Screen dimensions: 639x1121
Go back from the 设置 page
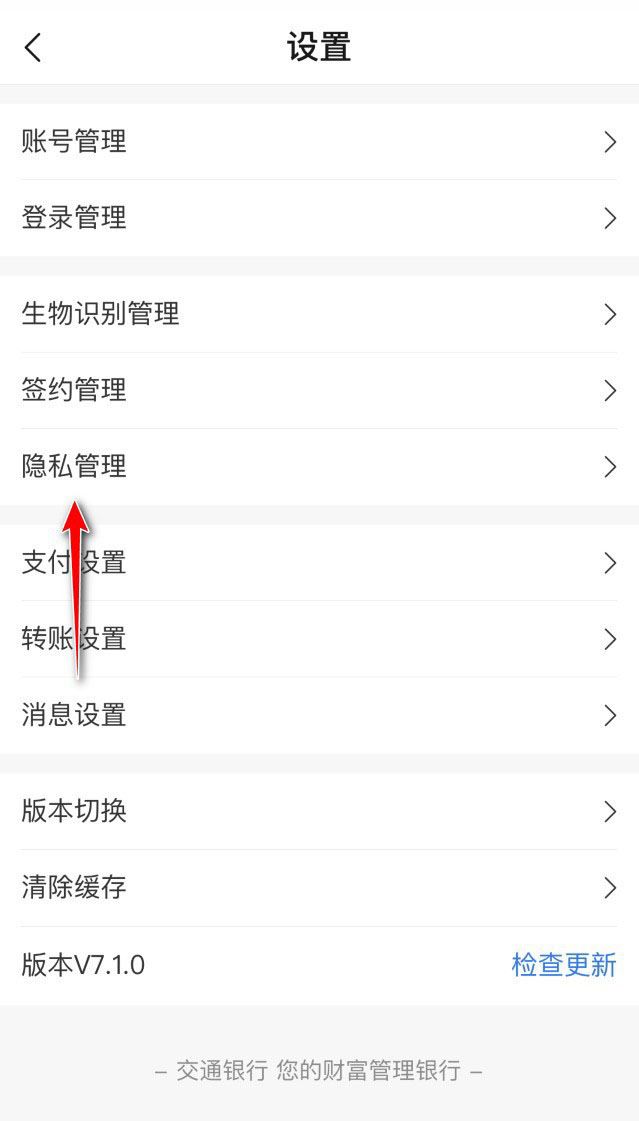(x=33, y=47)
